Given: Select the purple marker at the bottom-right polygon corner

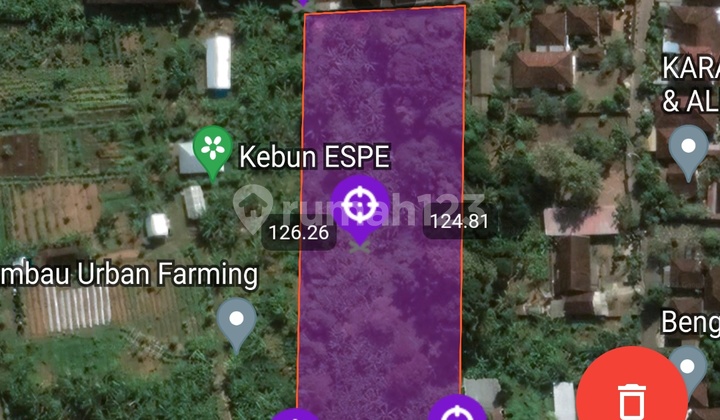Looking at the screenshot, I should [x=457, y=411].
